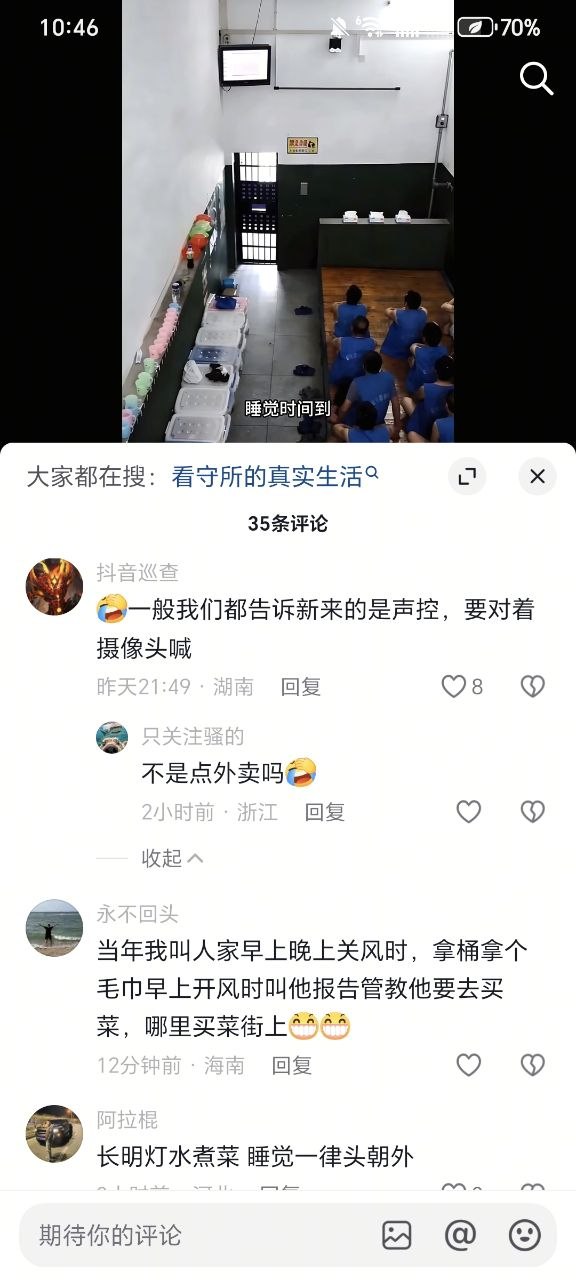The image size is (576, 1280).
Task: Mention someone with the @ icon
Action: 460,1235
